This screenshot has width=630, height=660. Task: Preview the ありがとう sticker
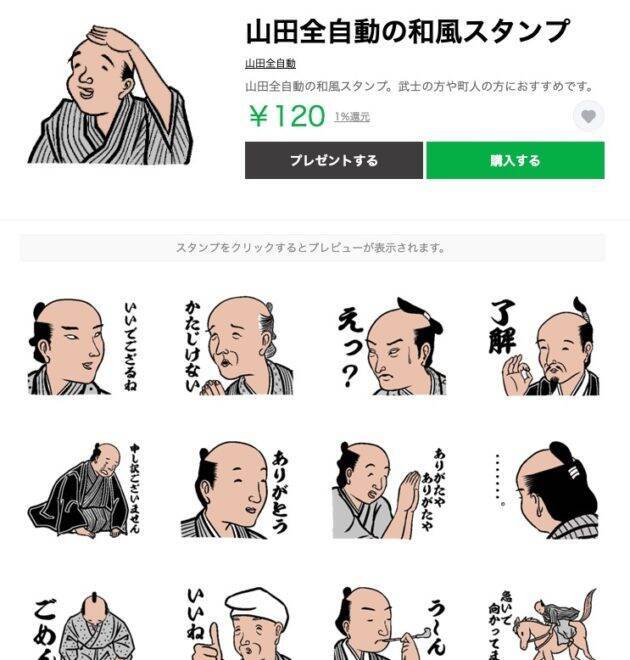(238, 490)
